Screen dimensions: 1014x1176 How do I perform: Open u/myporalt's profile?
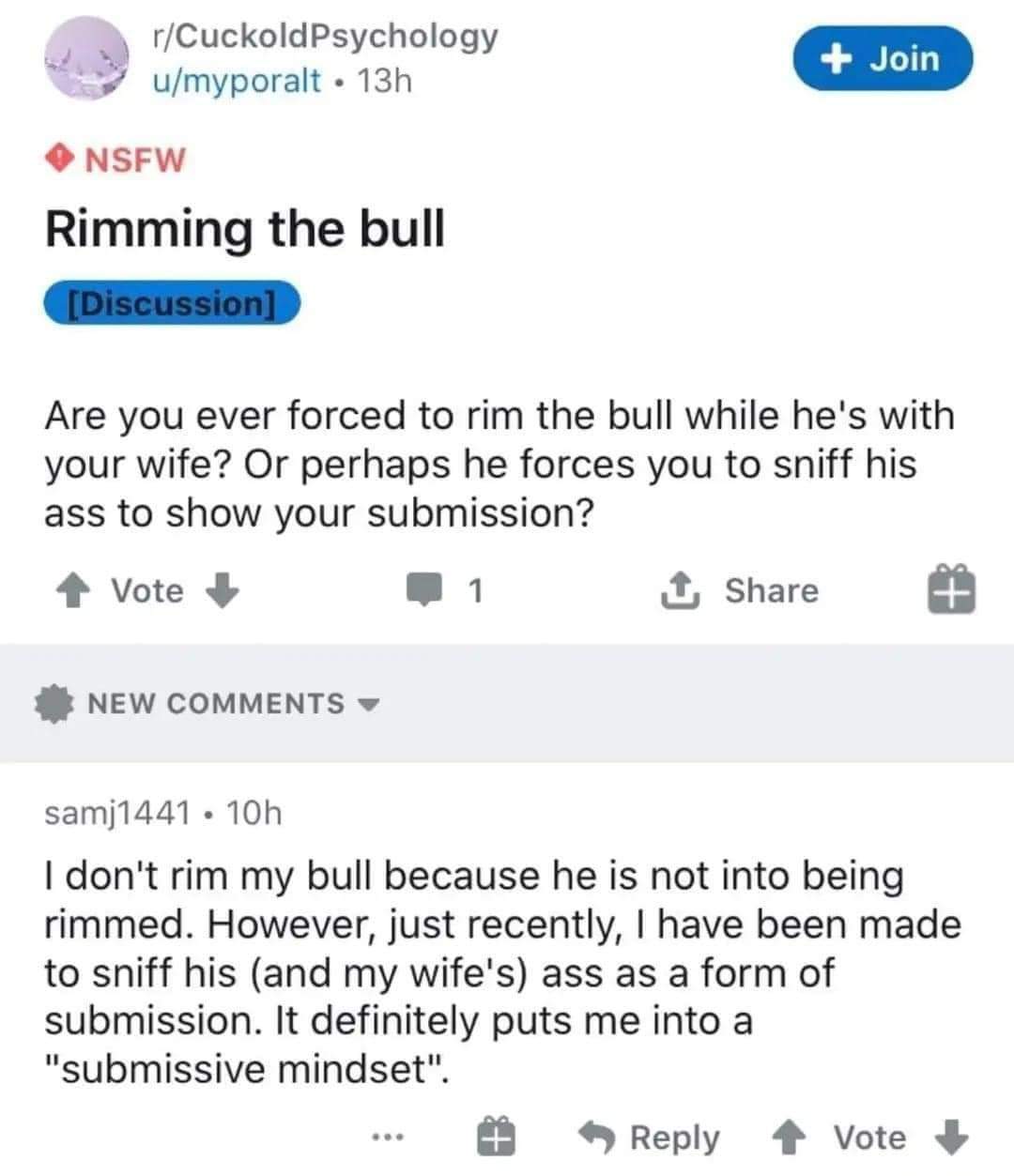pyautogui.click(x=237, y=82)
